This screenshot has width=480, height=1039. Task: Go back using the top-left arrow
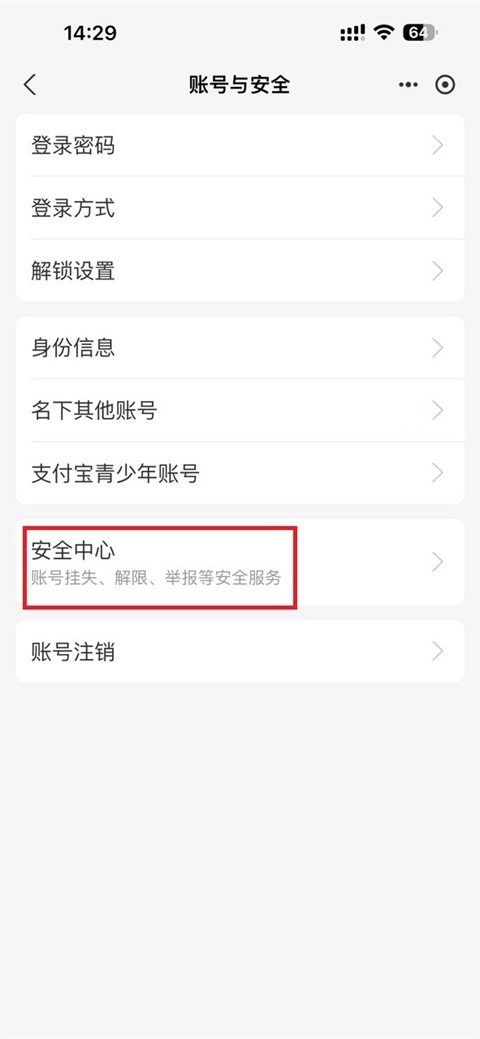30,85
